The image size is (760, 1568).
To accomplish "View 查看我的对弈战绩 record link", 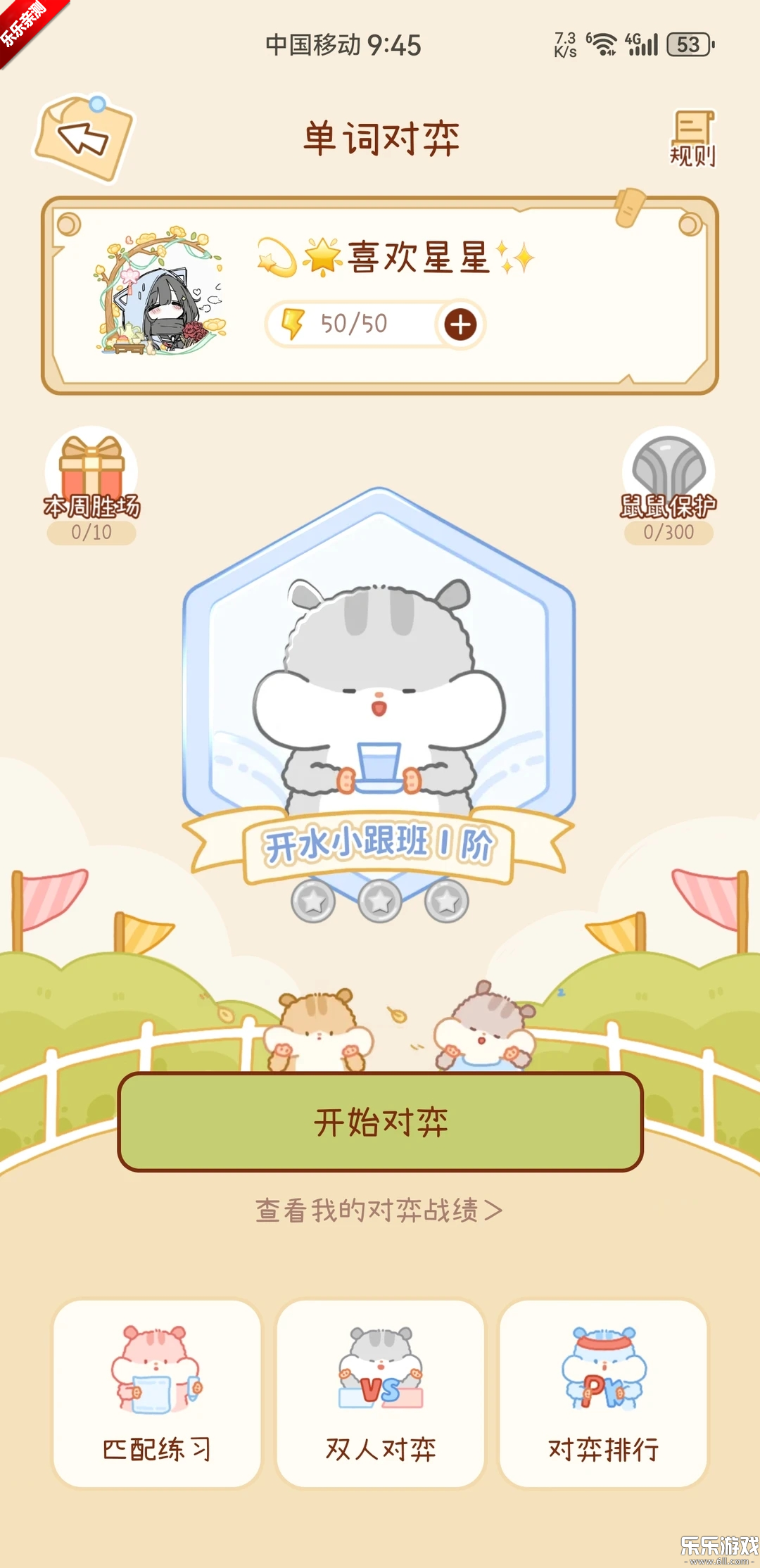I will (379, 1210).
